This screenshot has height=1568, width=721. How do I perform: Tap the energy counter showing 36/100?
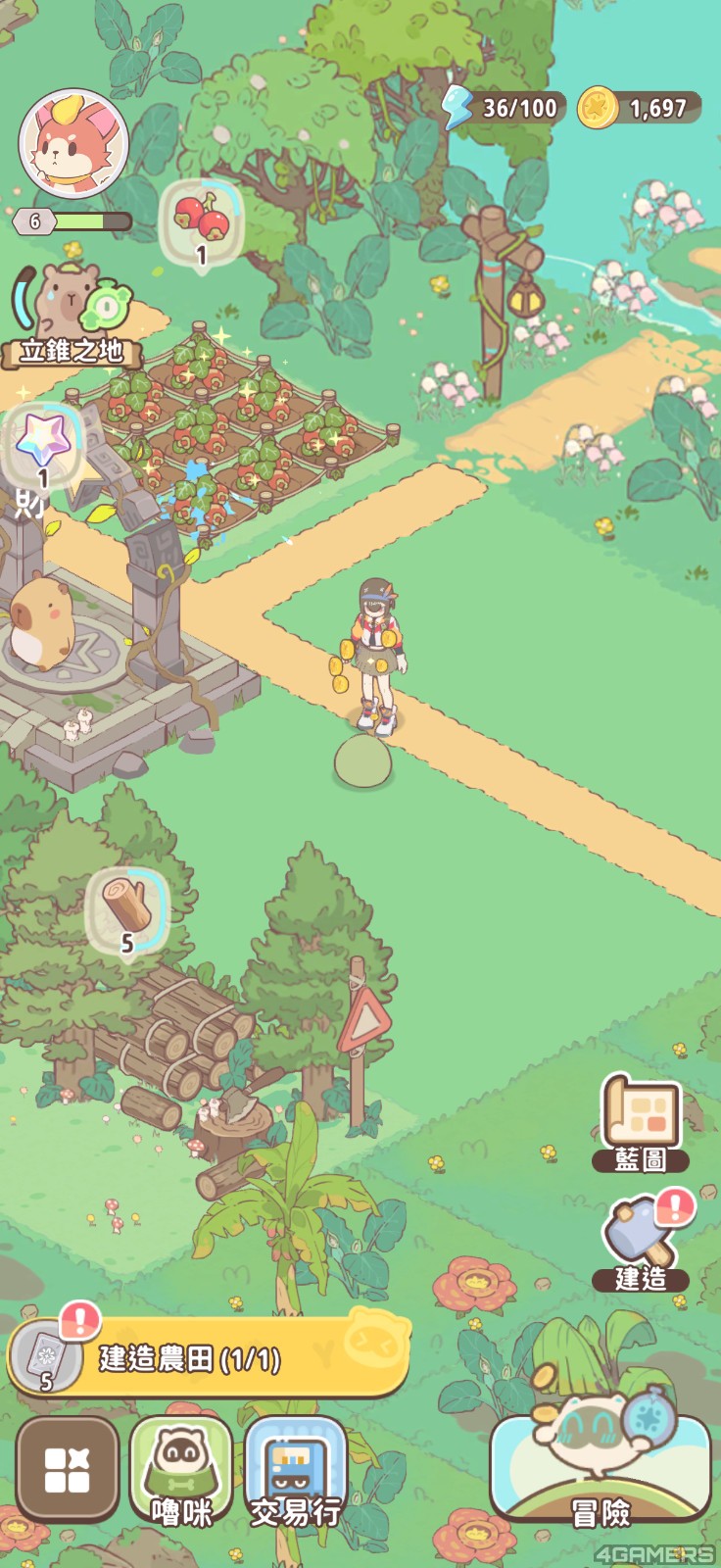(x=504, y=108)
